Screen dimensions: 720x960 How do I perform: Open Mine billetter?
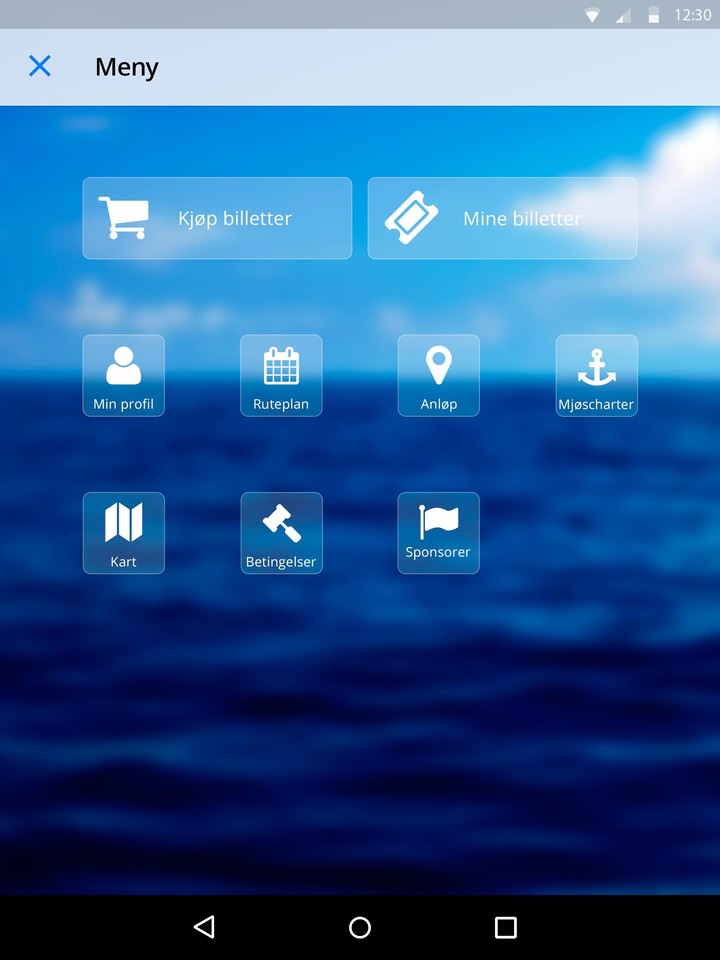[502, 218]
